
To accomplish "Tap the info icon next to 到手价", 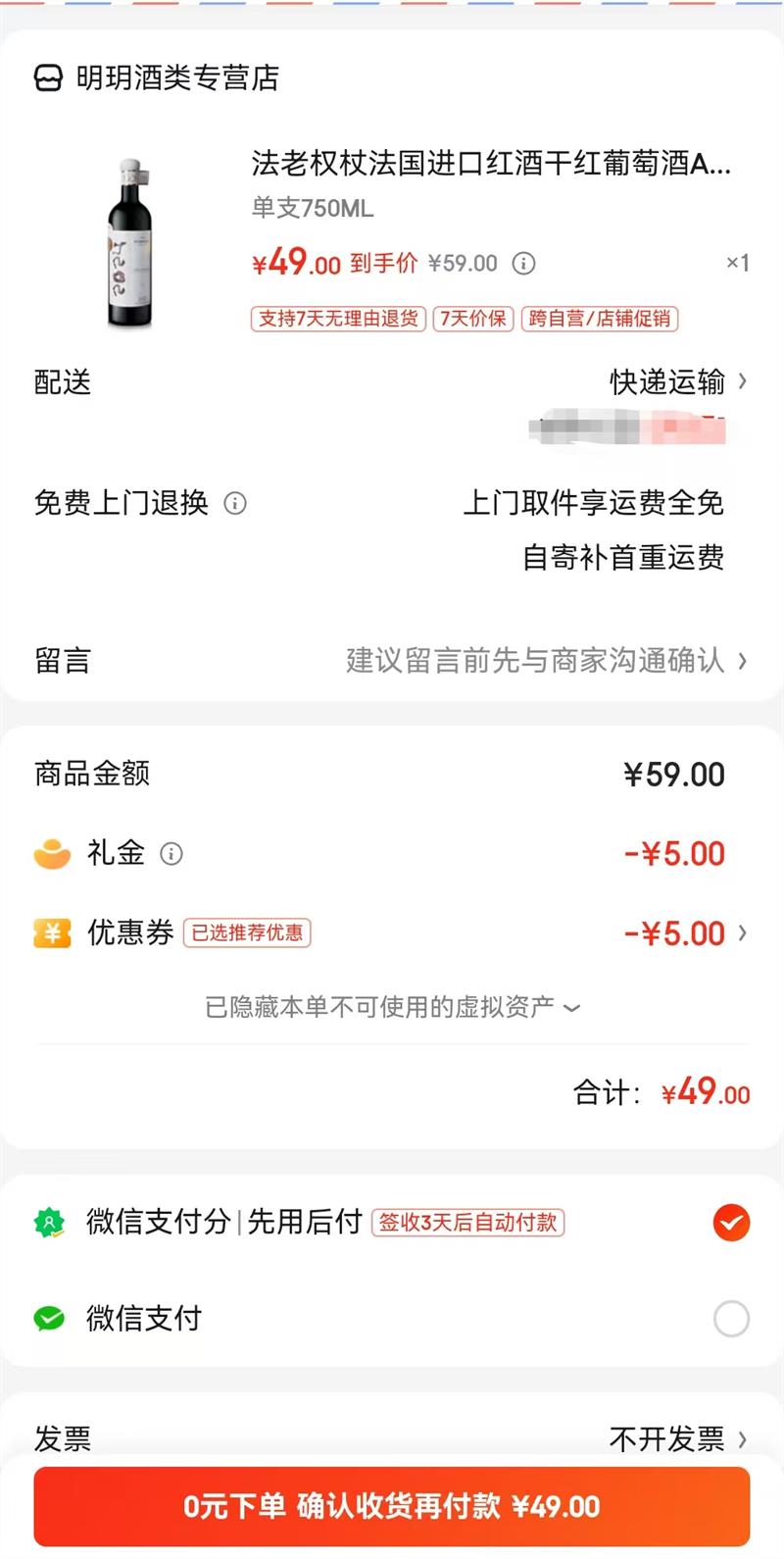I will pyautogui.click(x=524, y=263).
